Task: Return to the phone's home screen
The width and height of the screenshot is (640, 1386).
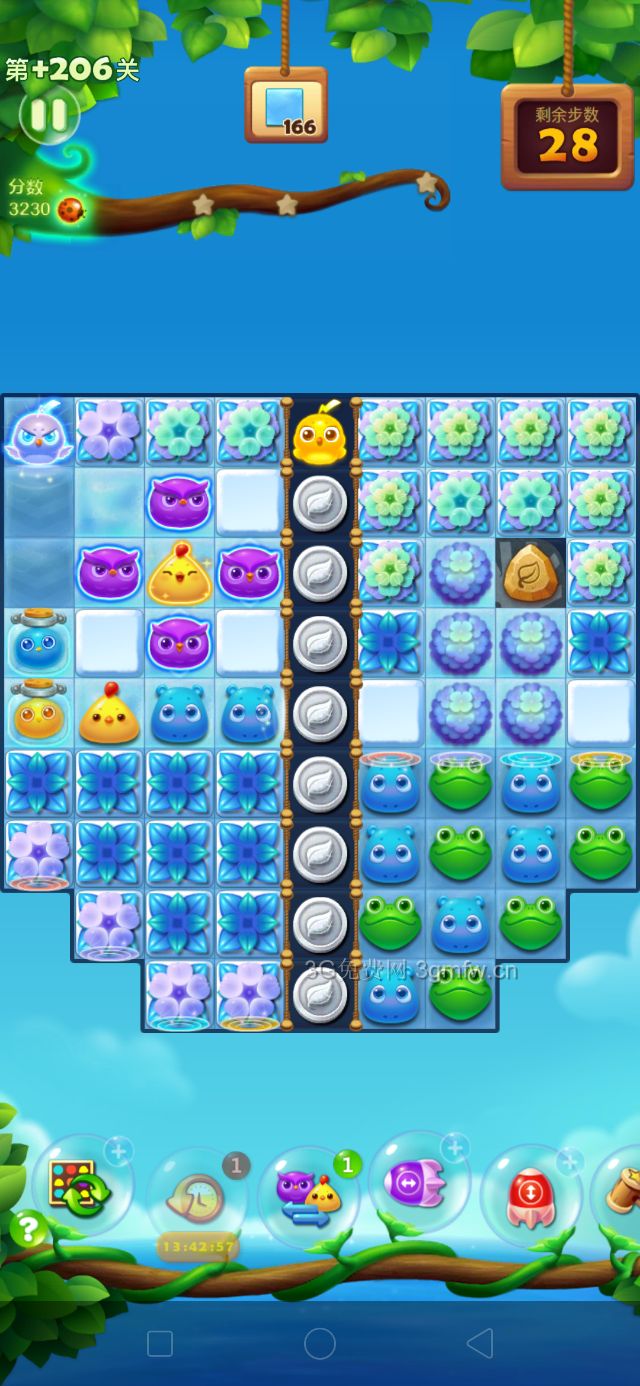Action: click(x=320, y=1342)
